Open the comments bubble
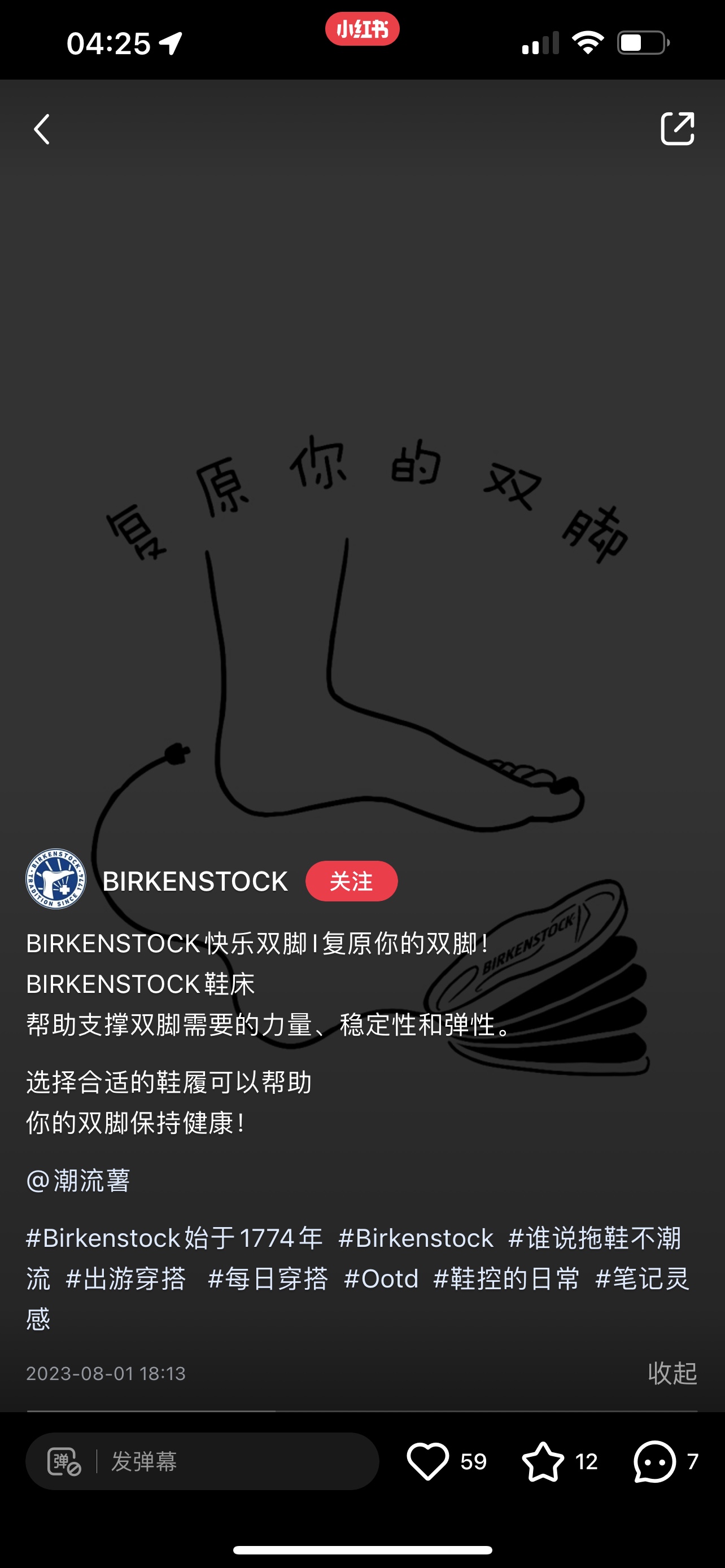The height and width of the screenshot is (1568, 725). pos(655,1461)
